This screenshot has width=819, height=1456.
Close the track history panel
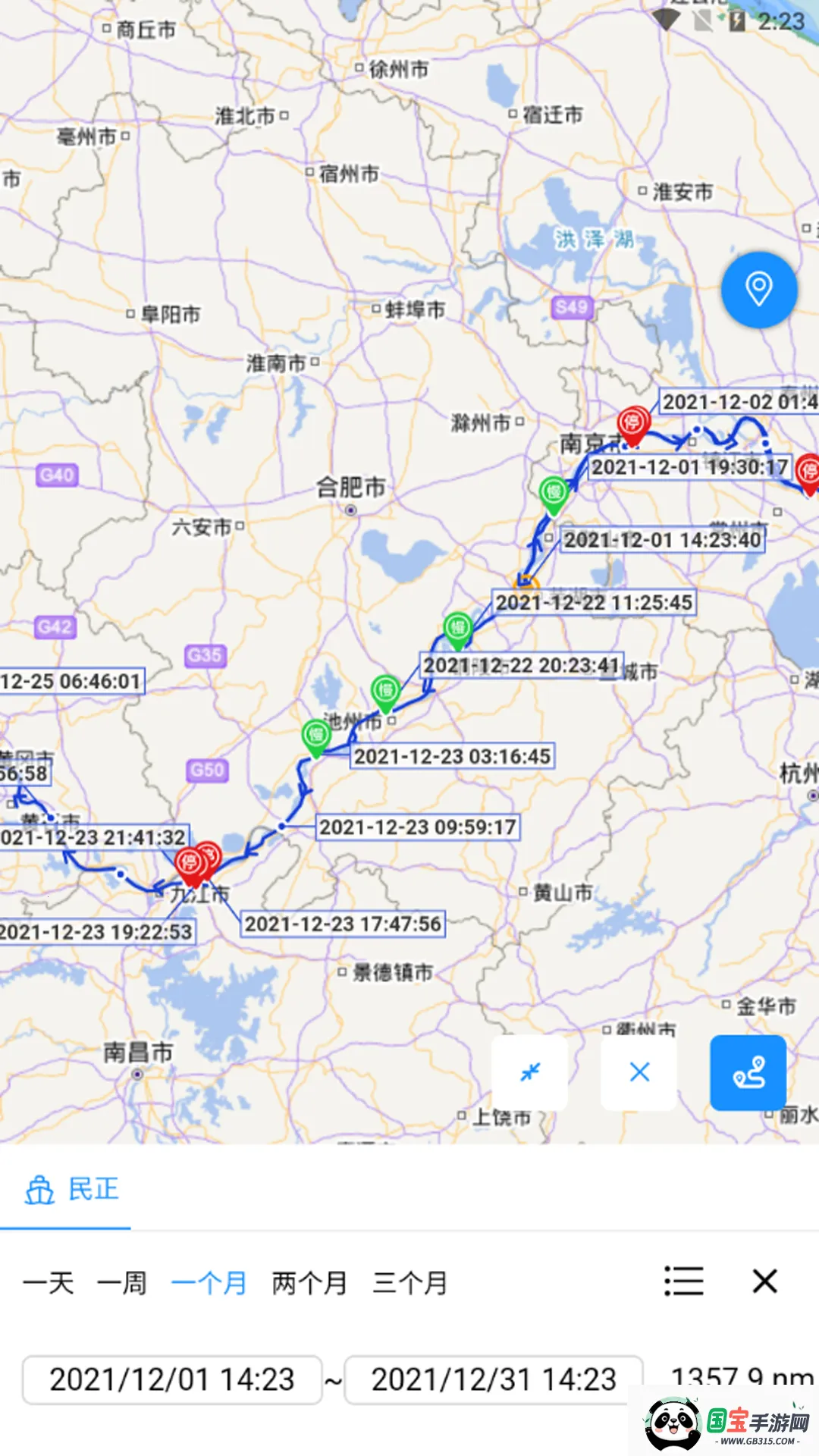[764, 1281]
